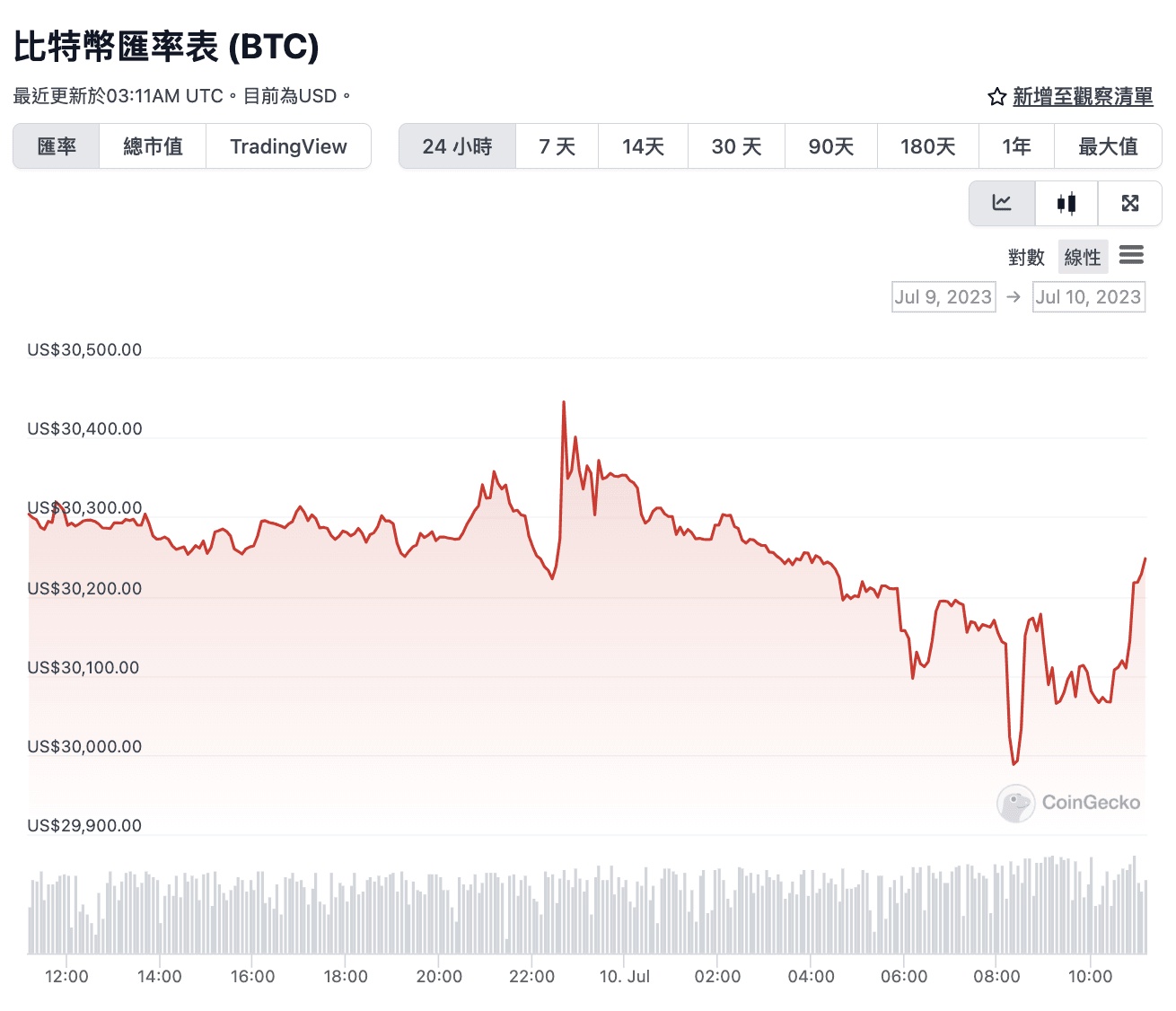This screenshot has height=1011, width=1176.
Task: Show 最大值 maximum range chart
Action: point(1108,146)
